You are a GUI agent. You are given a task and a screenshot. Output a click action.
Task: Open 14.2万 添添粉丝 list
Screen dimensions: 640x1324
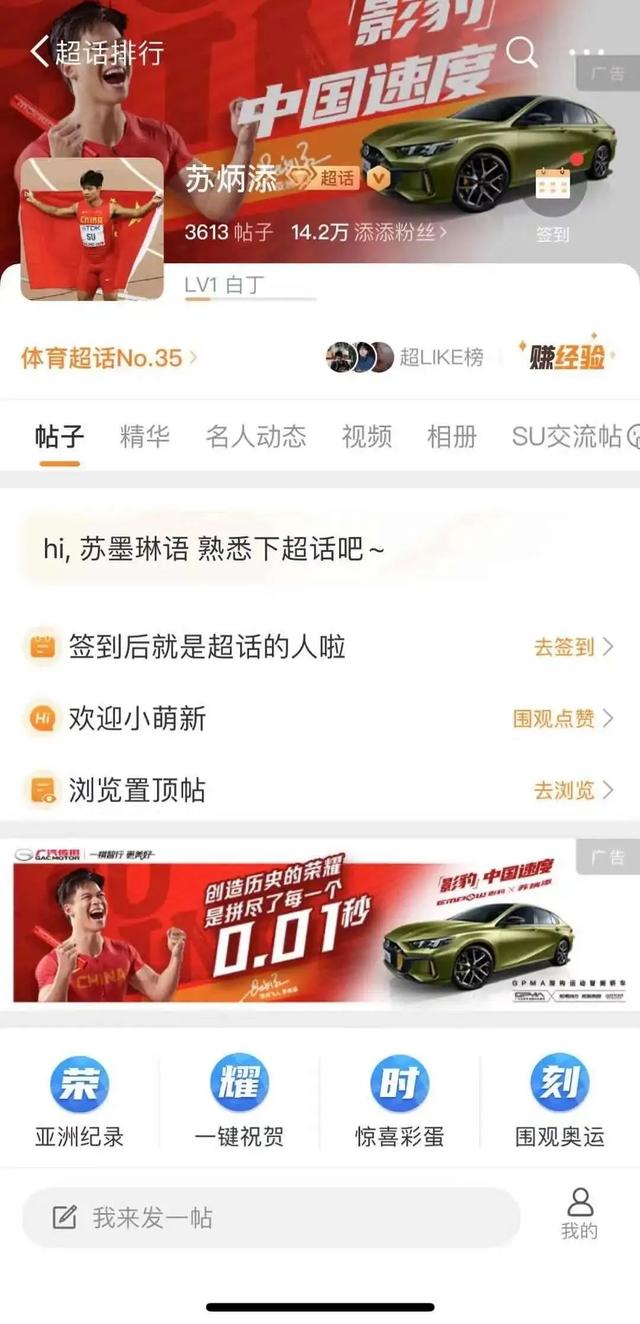click(368, 233)
